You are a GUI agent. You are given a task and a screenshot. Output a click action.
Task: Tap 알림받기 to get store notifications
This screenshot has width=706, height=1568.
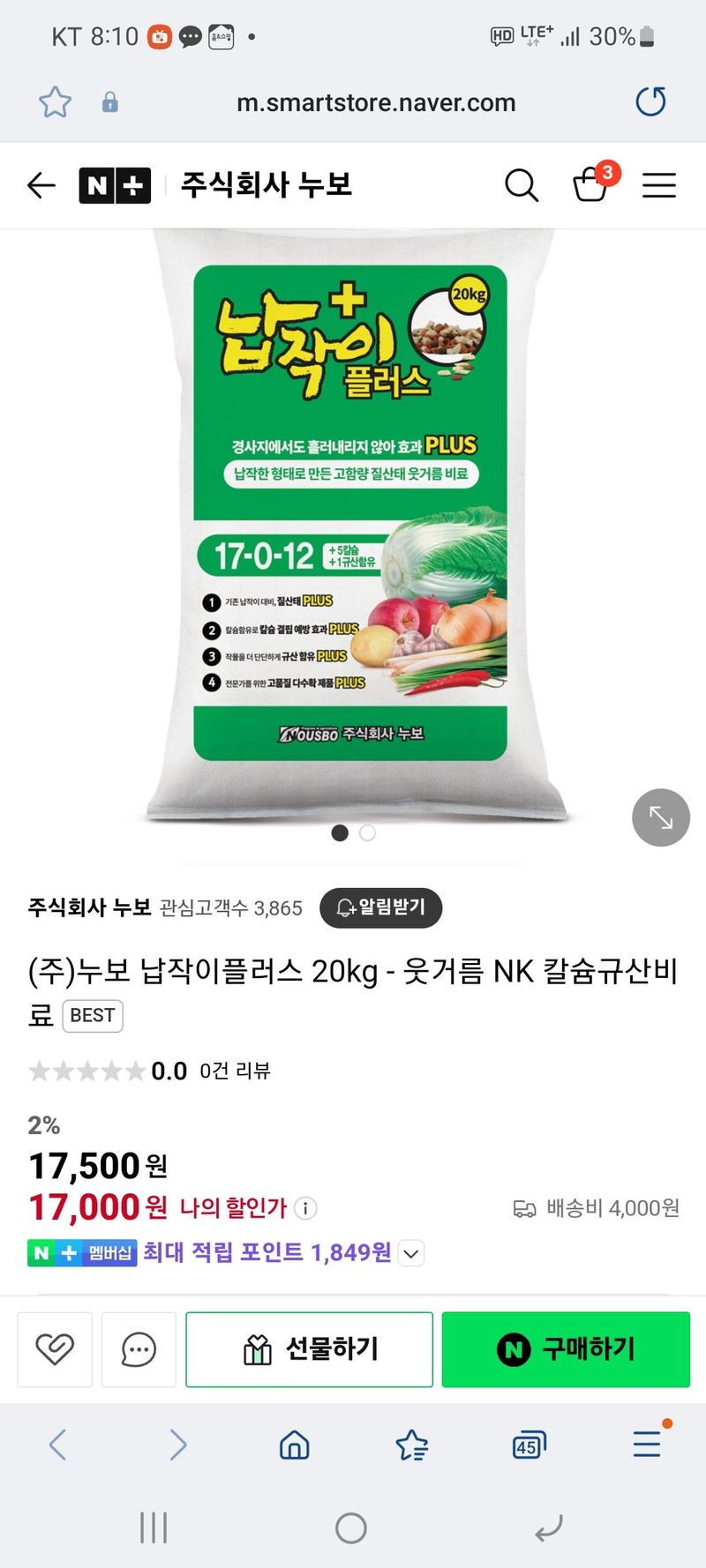[380, 907]
